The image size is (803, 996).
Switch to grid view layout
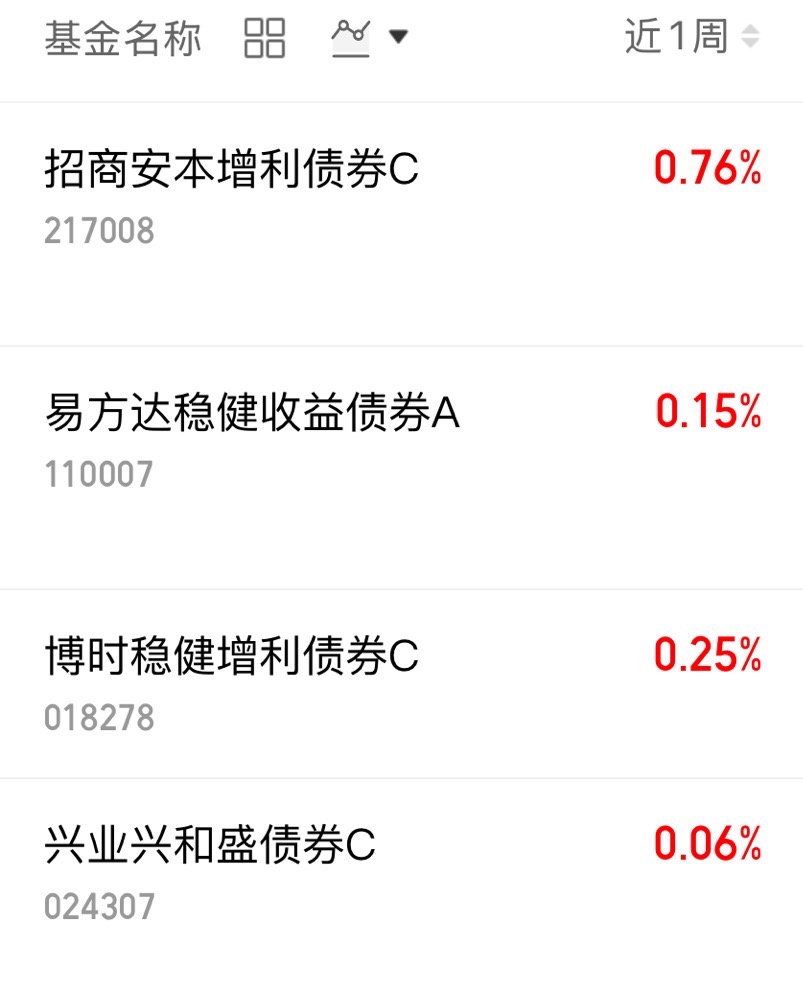pos(265,38)
